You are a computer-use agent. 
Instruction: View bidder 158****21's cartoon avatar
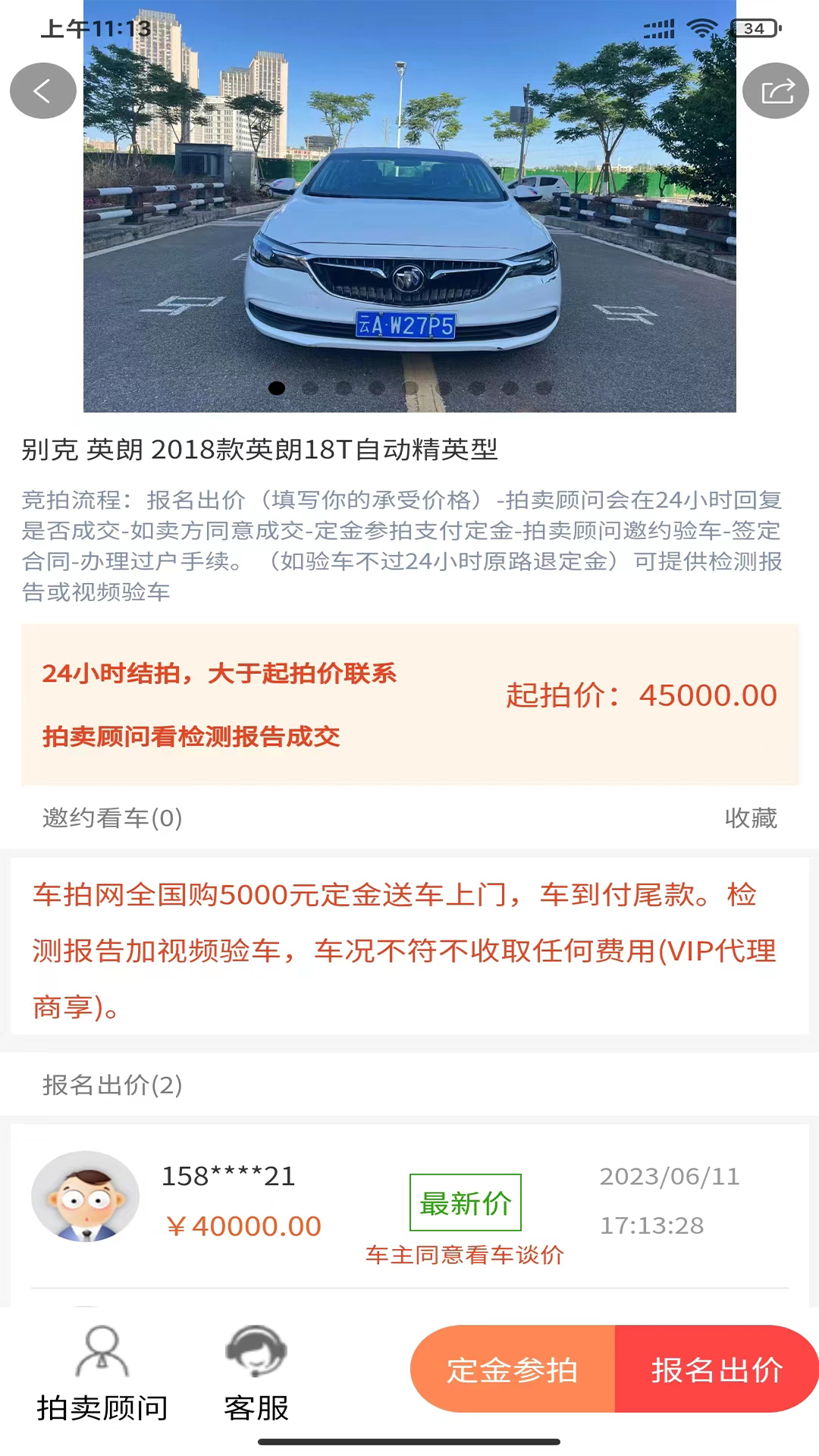[86, 1197]
